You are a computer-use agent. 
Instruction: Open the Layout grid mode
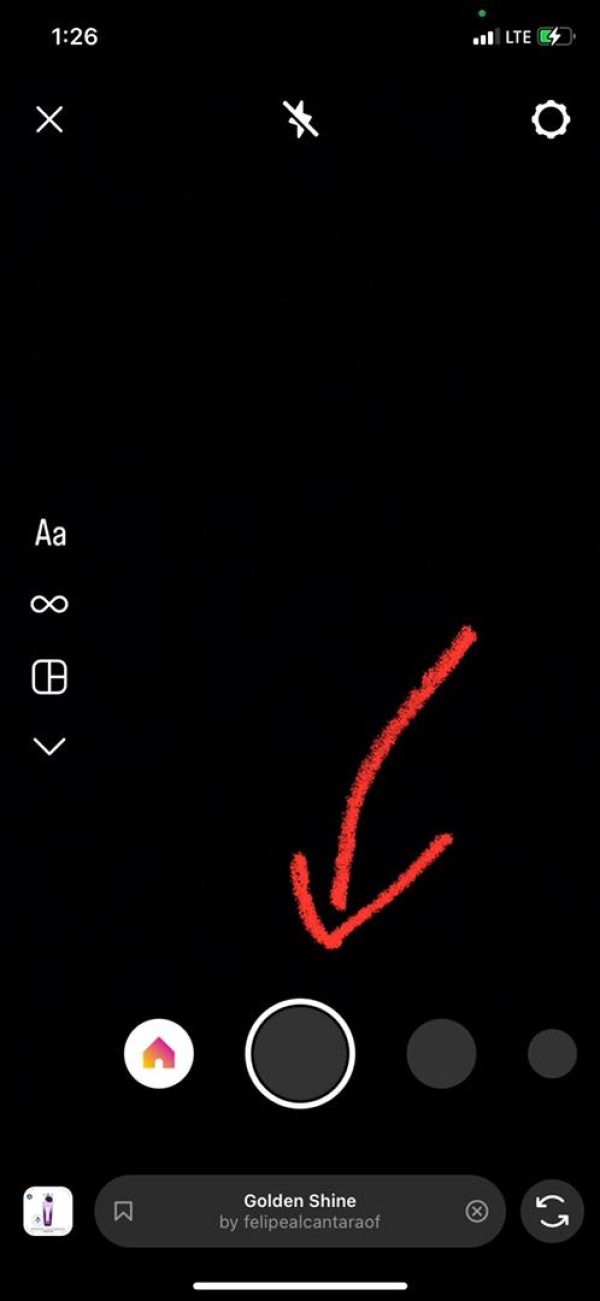point(49,677)
